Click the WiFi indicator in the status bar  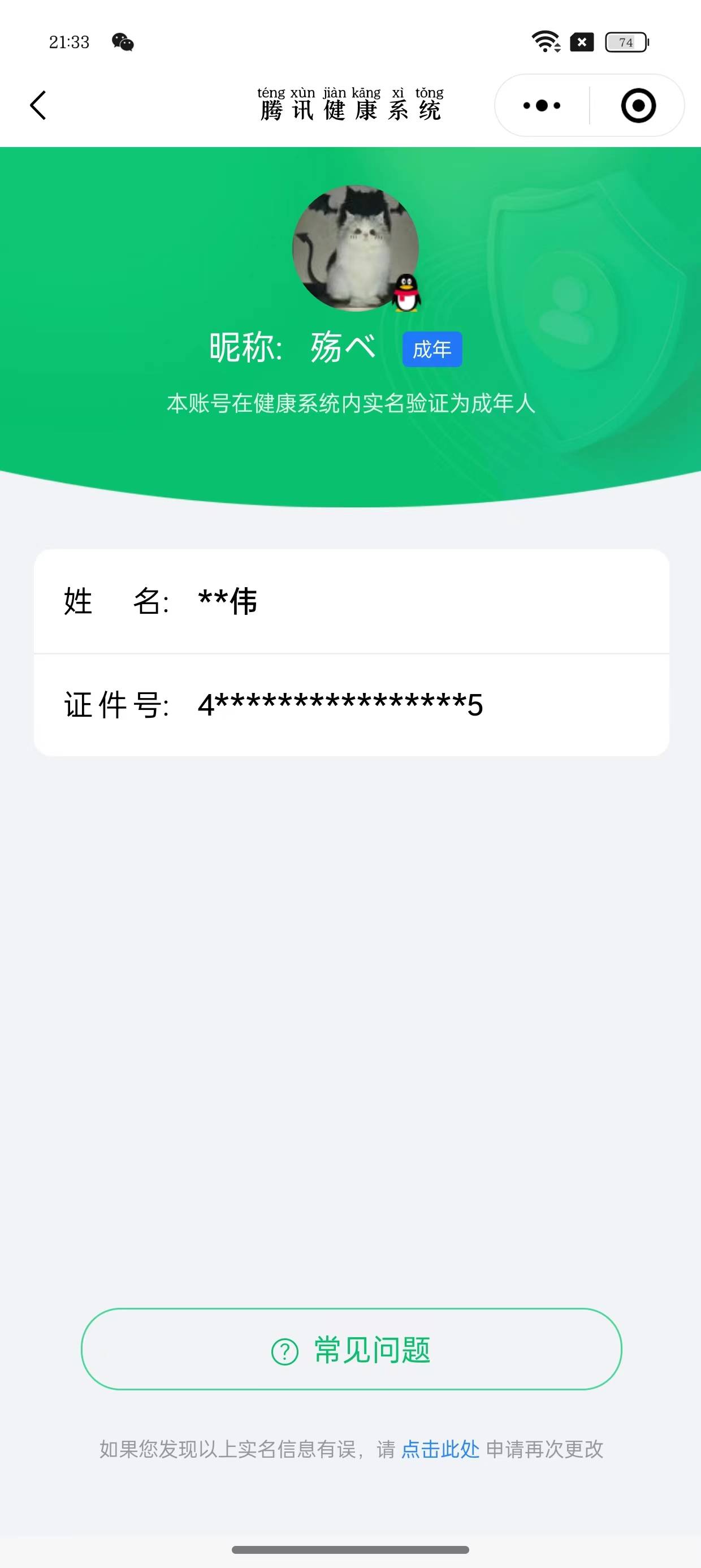click(543, 41)
